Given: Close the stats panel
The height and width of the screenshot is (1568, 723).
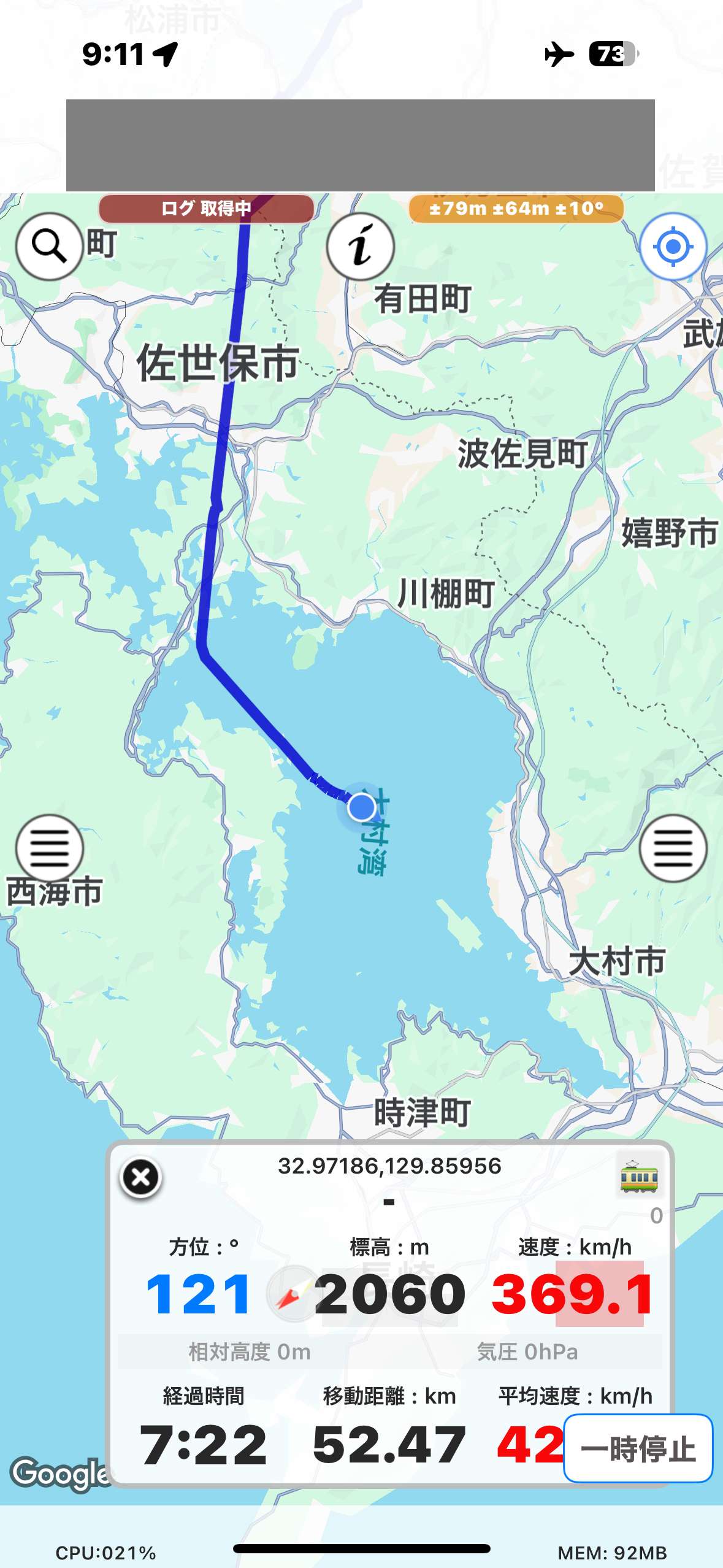Looking at the screenshot, I should coord(141,1177).
